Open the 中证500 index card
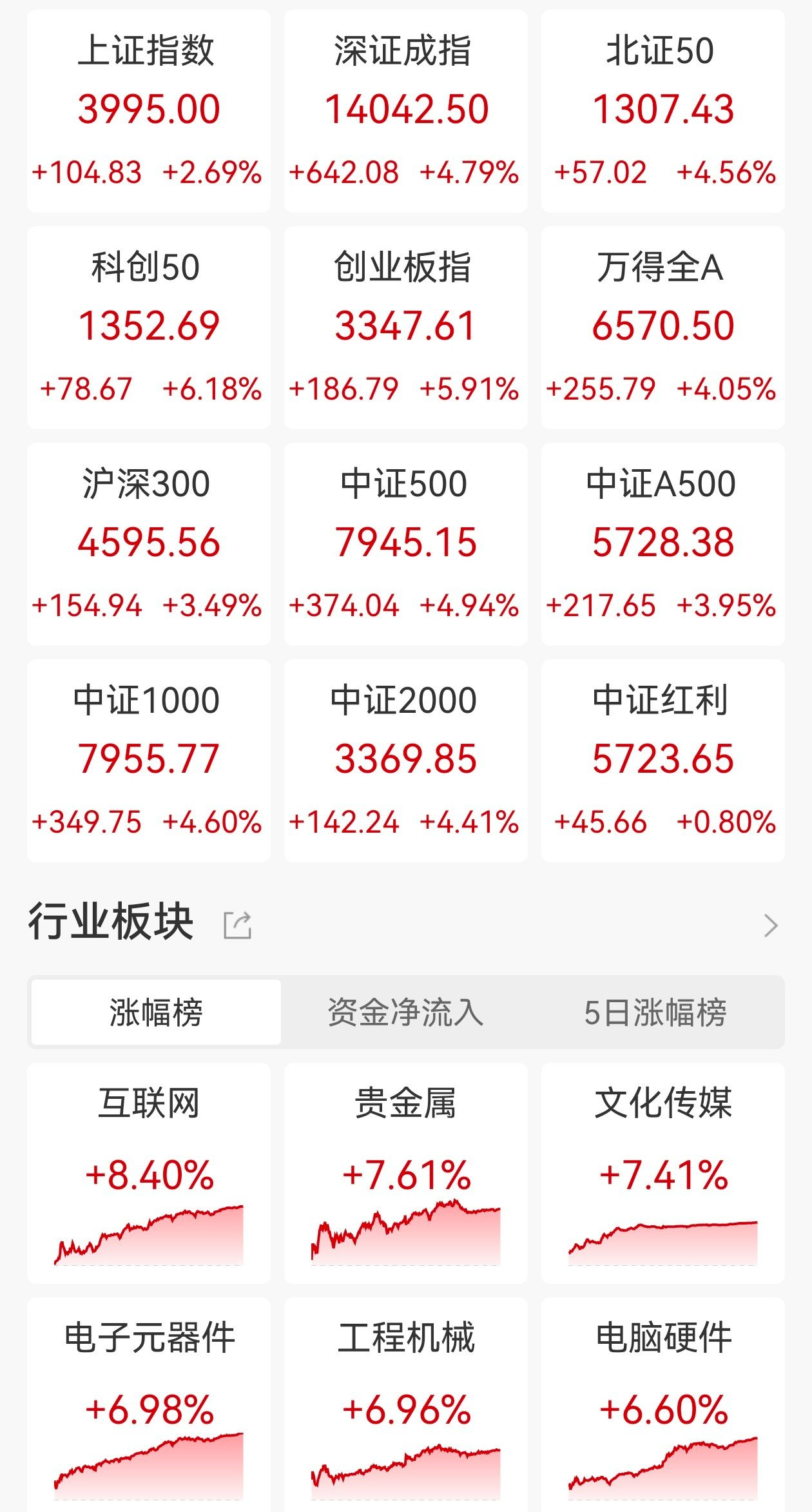The width and height of the screenshot is (812, 1512). (x=405, y=544)
